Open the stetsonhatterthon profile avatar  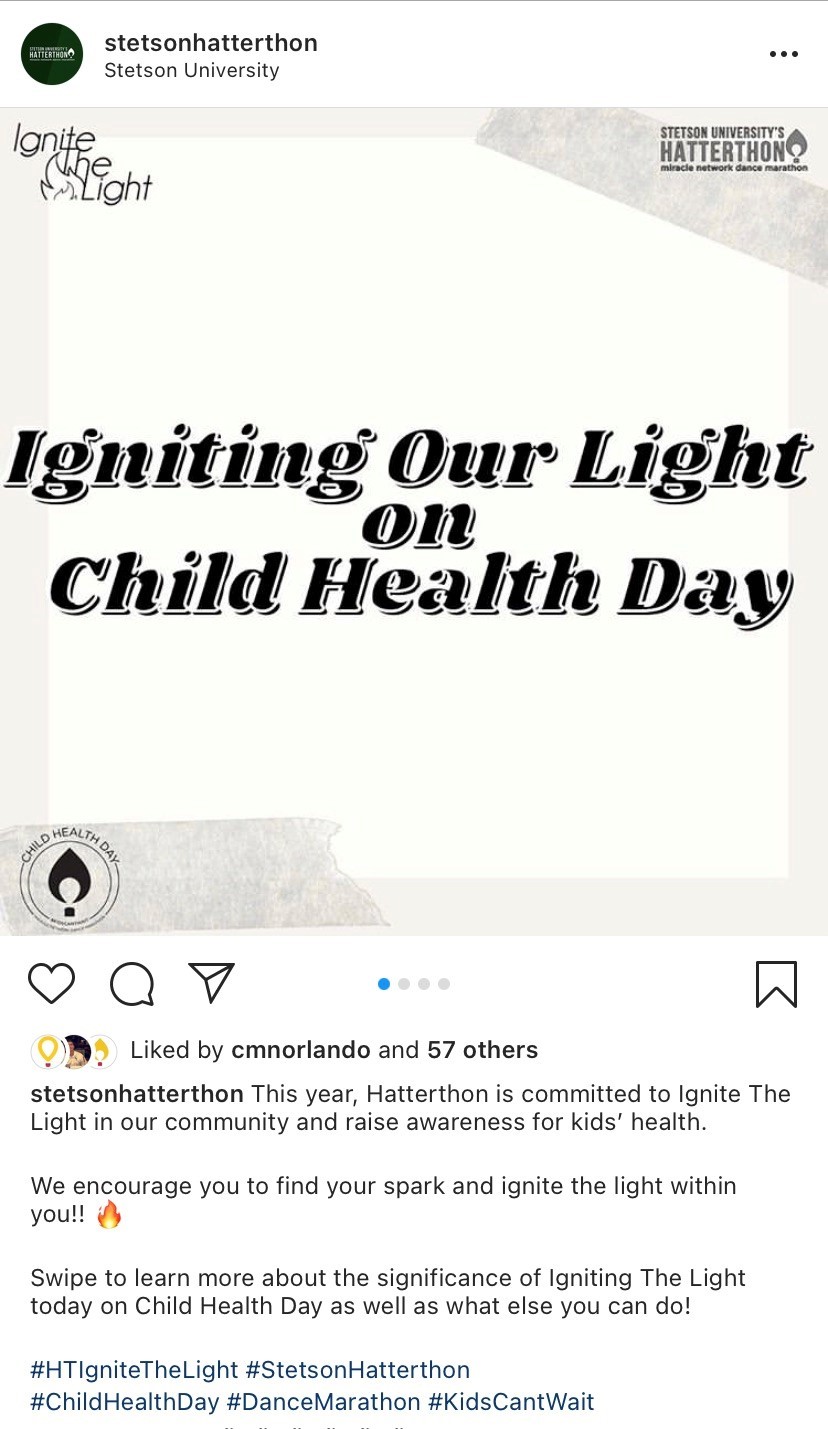tap(51, 54)
